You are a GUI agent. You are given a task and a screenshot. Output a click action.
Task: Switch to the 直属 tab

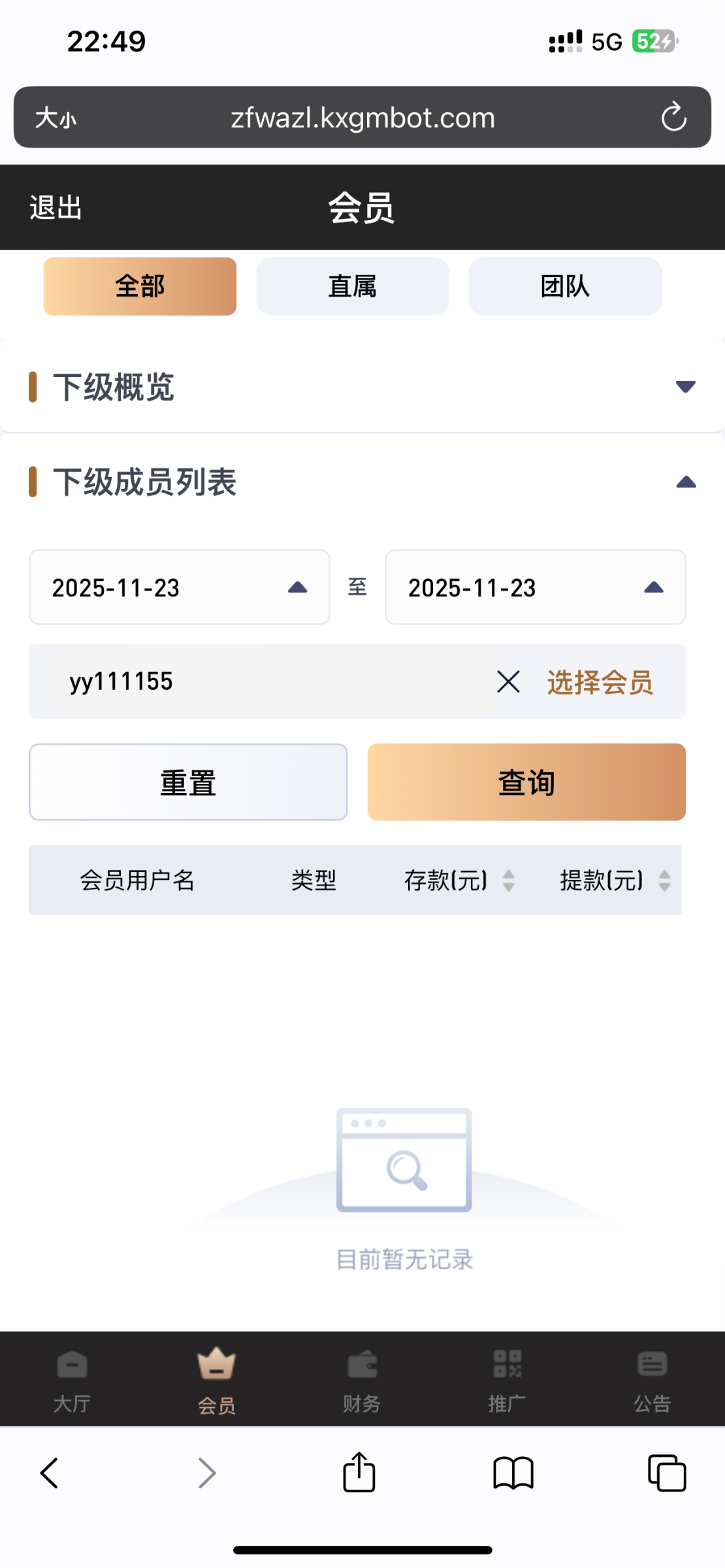click(x=353, y=286)
